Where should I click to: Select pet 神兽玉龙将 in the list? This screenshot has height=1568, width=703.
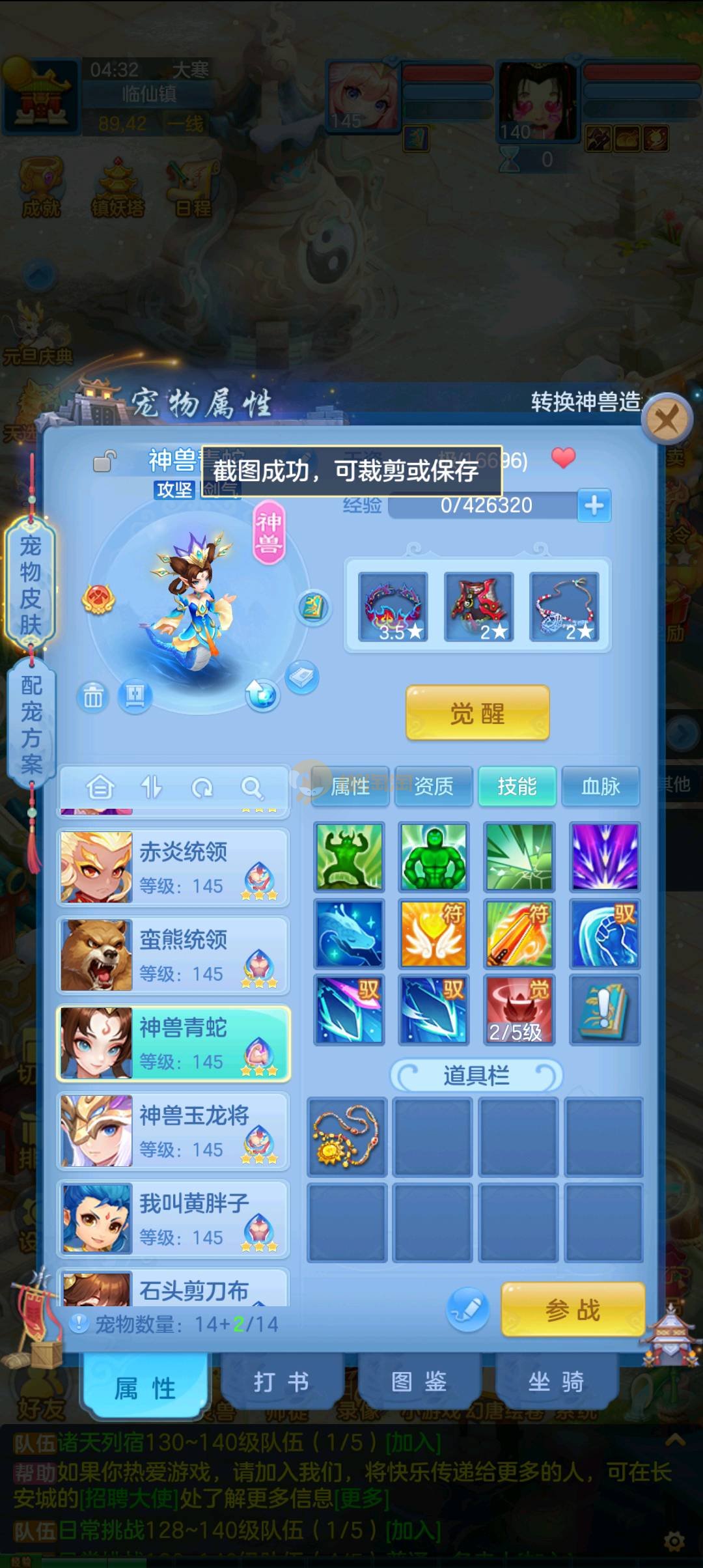coord(173,1130)
